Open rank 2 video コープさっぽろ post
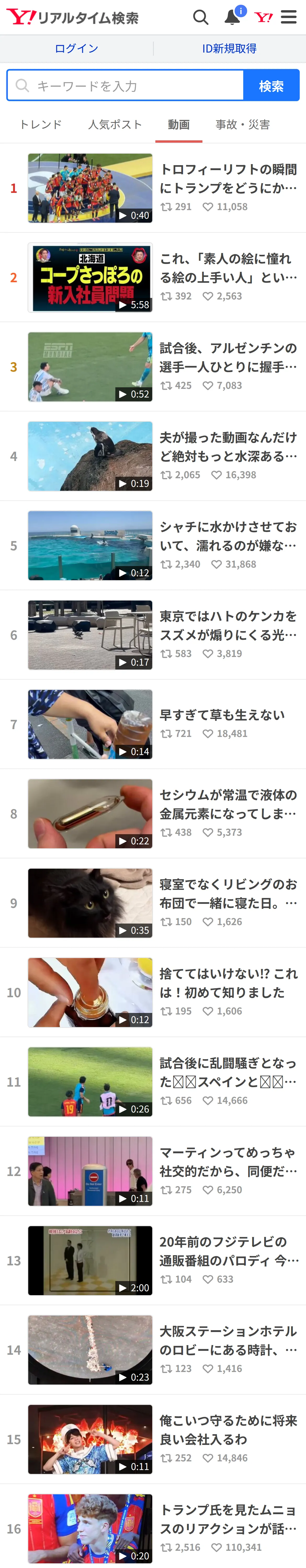The height and width of the screenshot is (1568, 306). pos(153,278)
